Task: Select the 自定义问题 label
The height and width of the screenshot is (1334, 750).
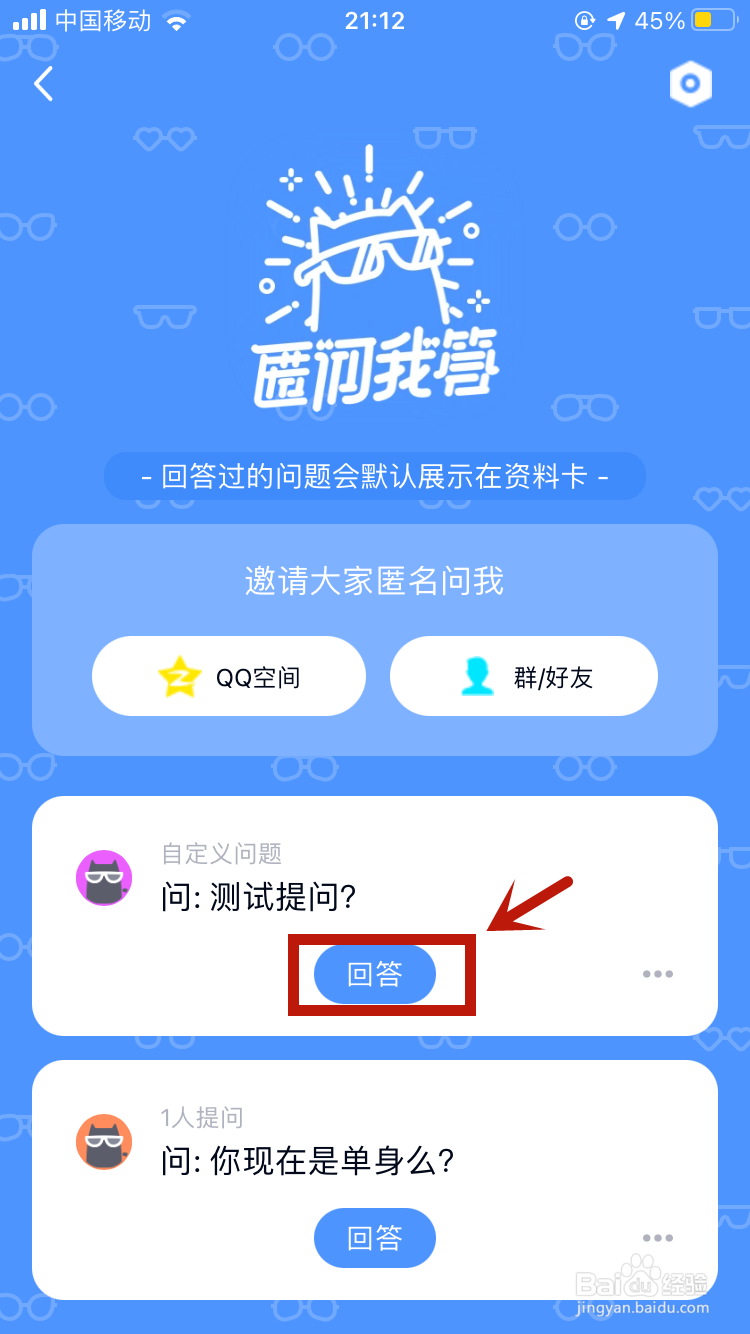Action: [220, 853]
